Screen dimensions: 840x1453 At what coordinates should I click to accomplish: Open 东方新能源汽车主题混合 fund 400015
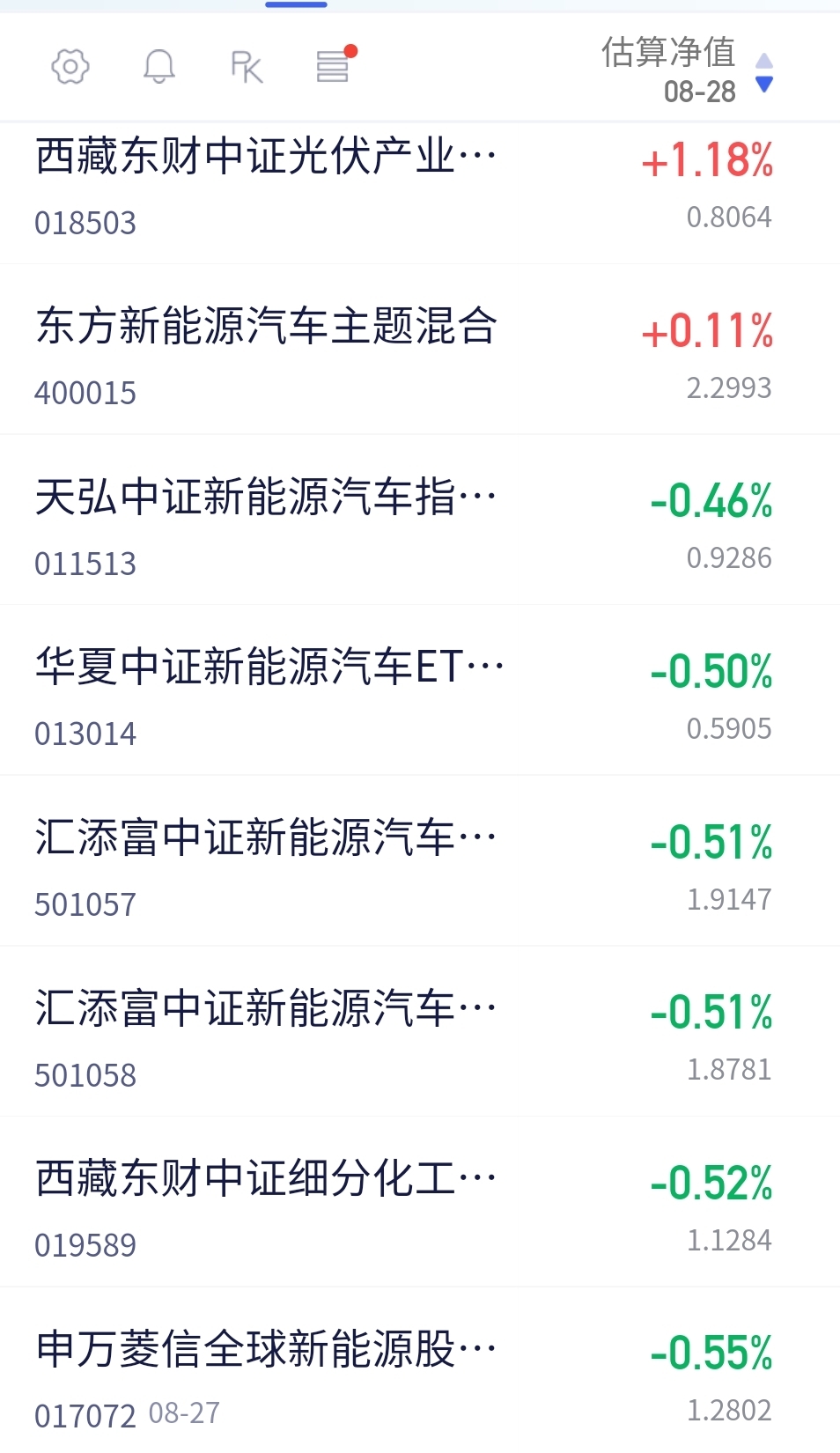420,350
